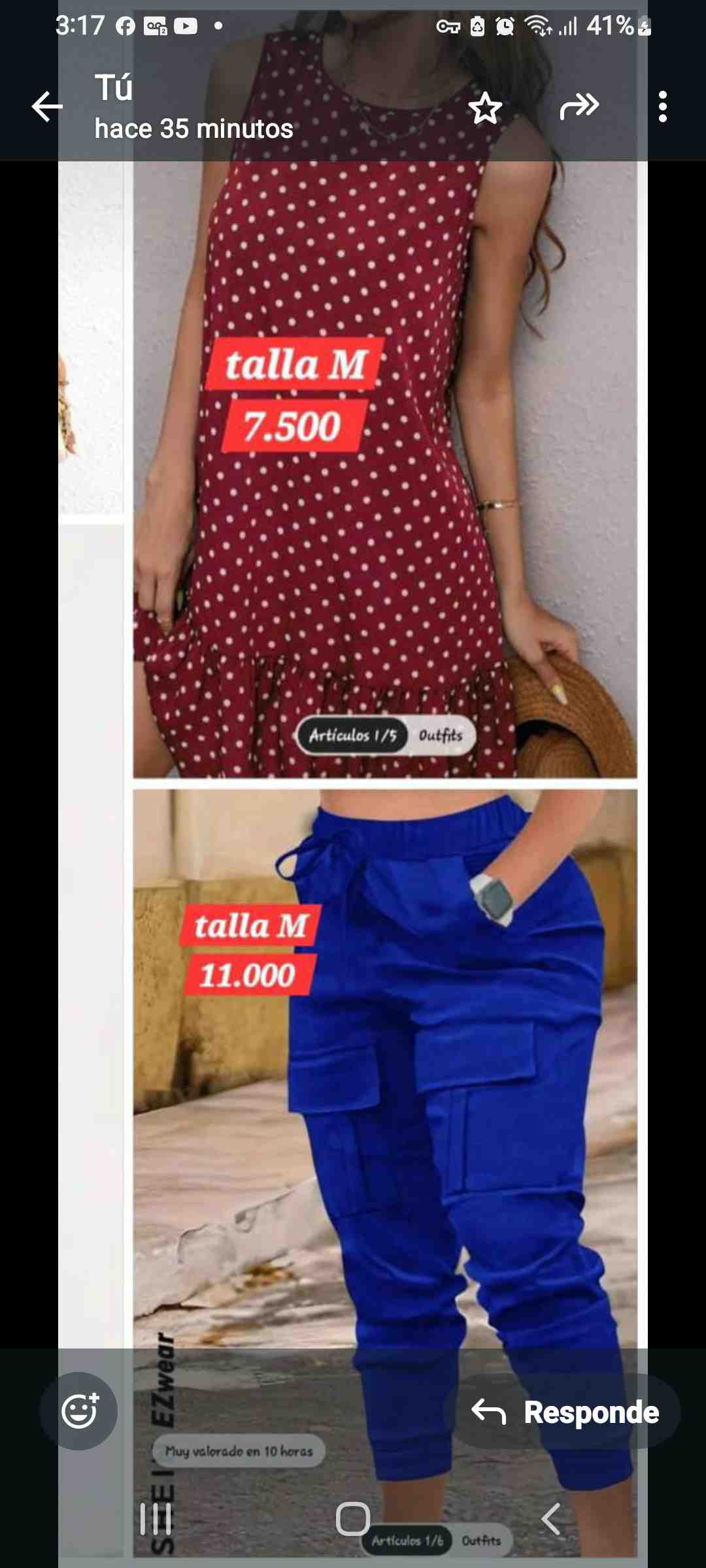
Task: Open the overflow menu
Action: (663, 106)
